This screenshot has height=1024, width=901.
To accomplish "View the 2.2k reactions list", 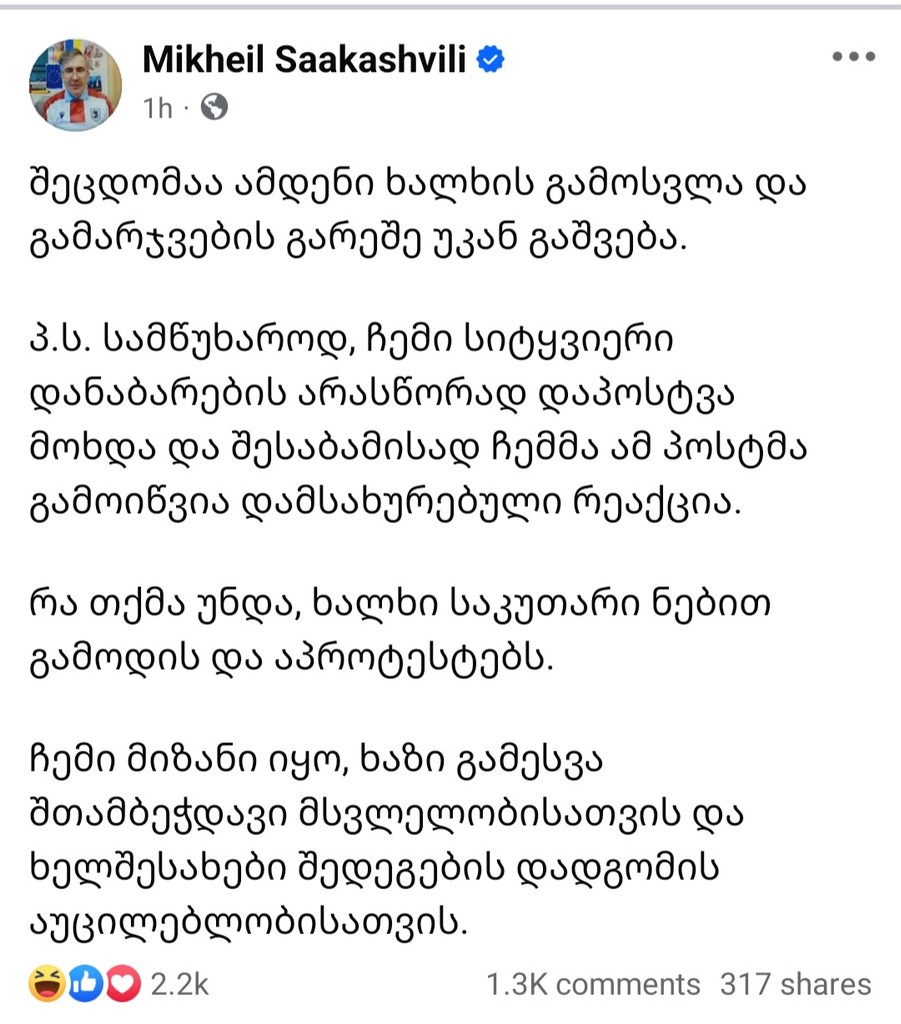I will coord(179,985).
